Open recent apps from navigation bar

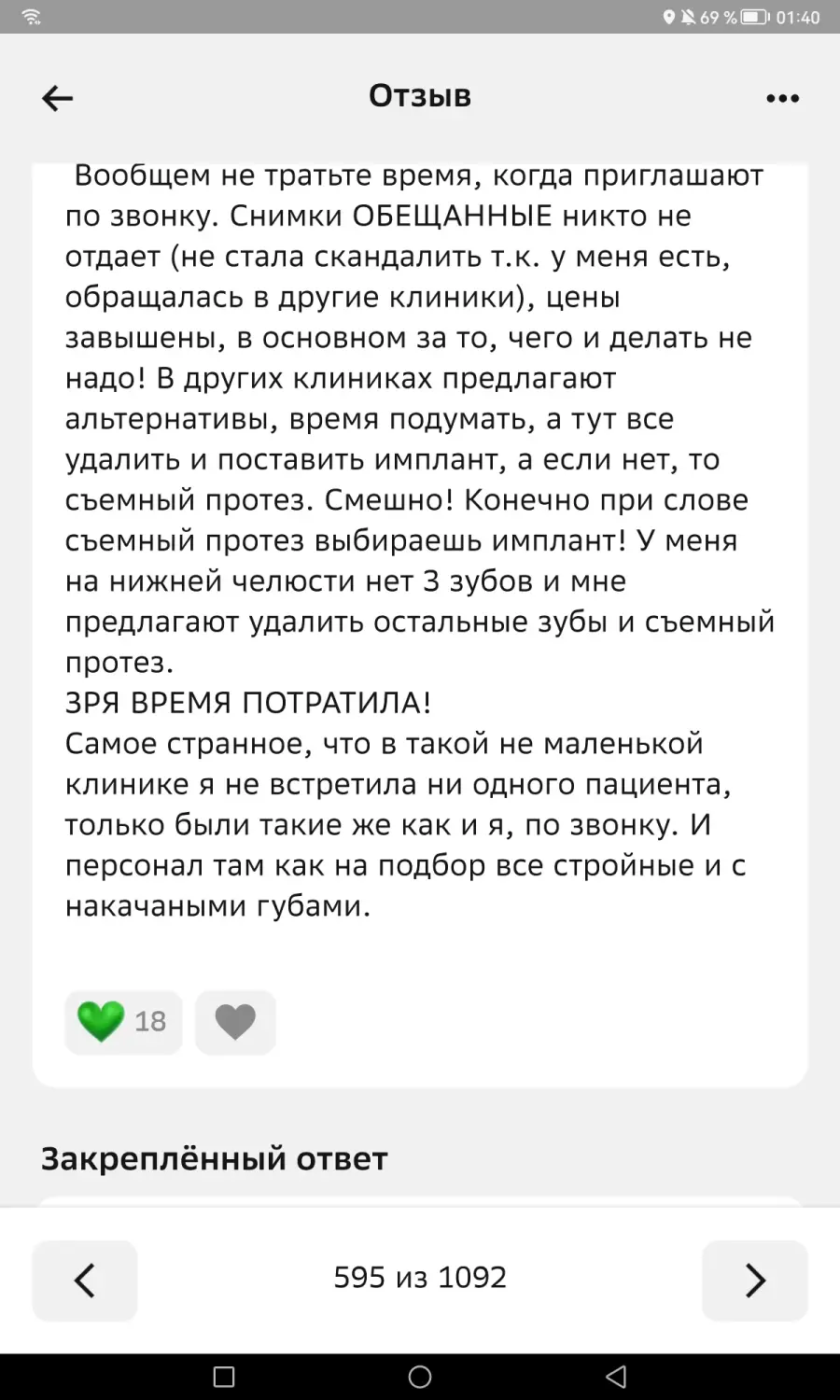[224, 1377]
